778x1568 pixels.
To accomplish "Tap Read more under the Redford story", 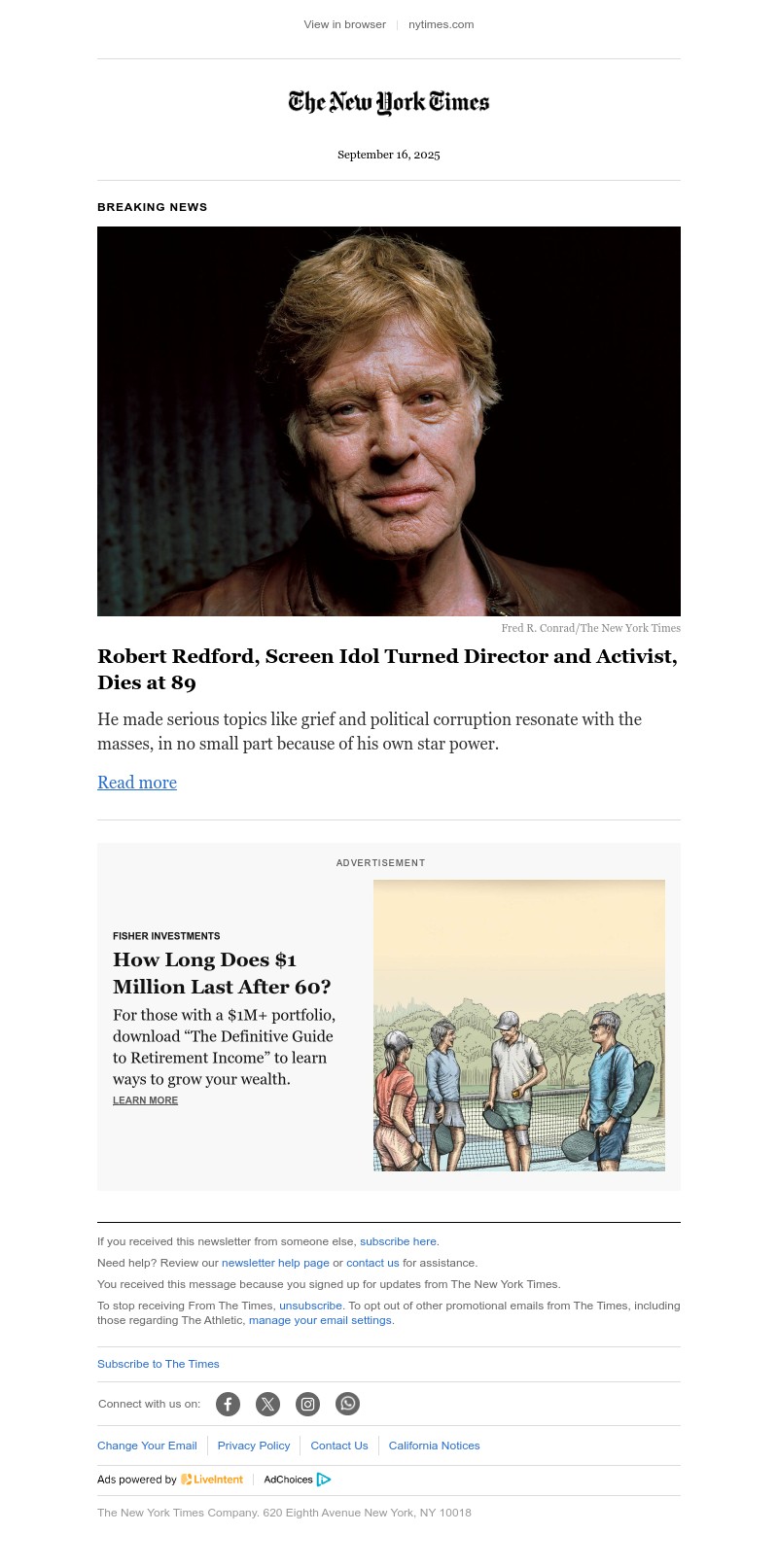I will [137, 783].
